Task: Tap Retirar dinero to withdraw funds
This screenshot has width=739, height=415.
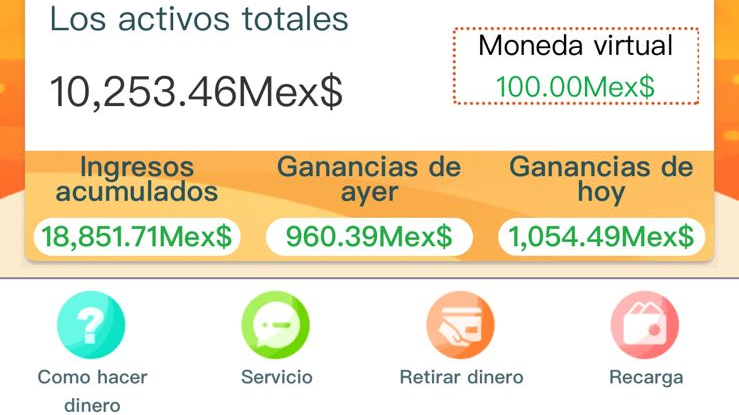Action: pyautogui.click(x=460, y=328)
